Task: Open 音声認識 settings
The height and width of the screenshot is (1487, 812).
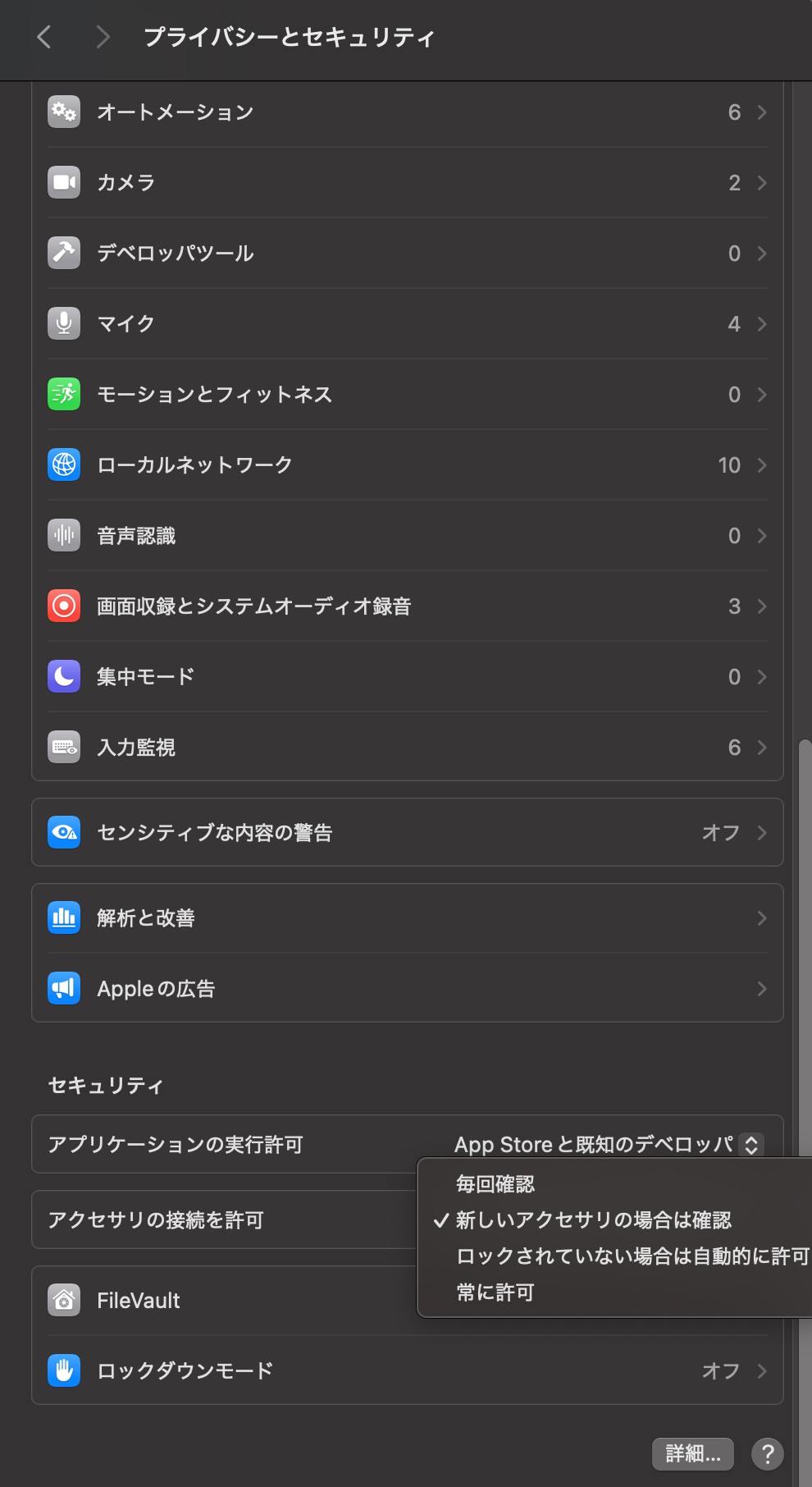Action: click(x=407, y=535)
